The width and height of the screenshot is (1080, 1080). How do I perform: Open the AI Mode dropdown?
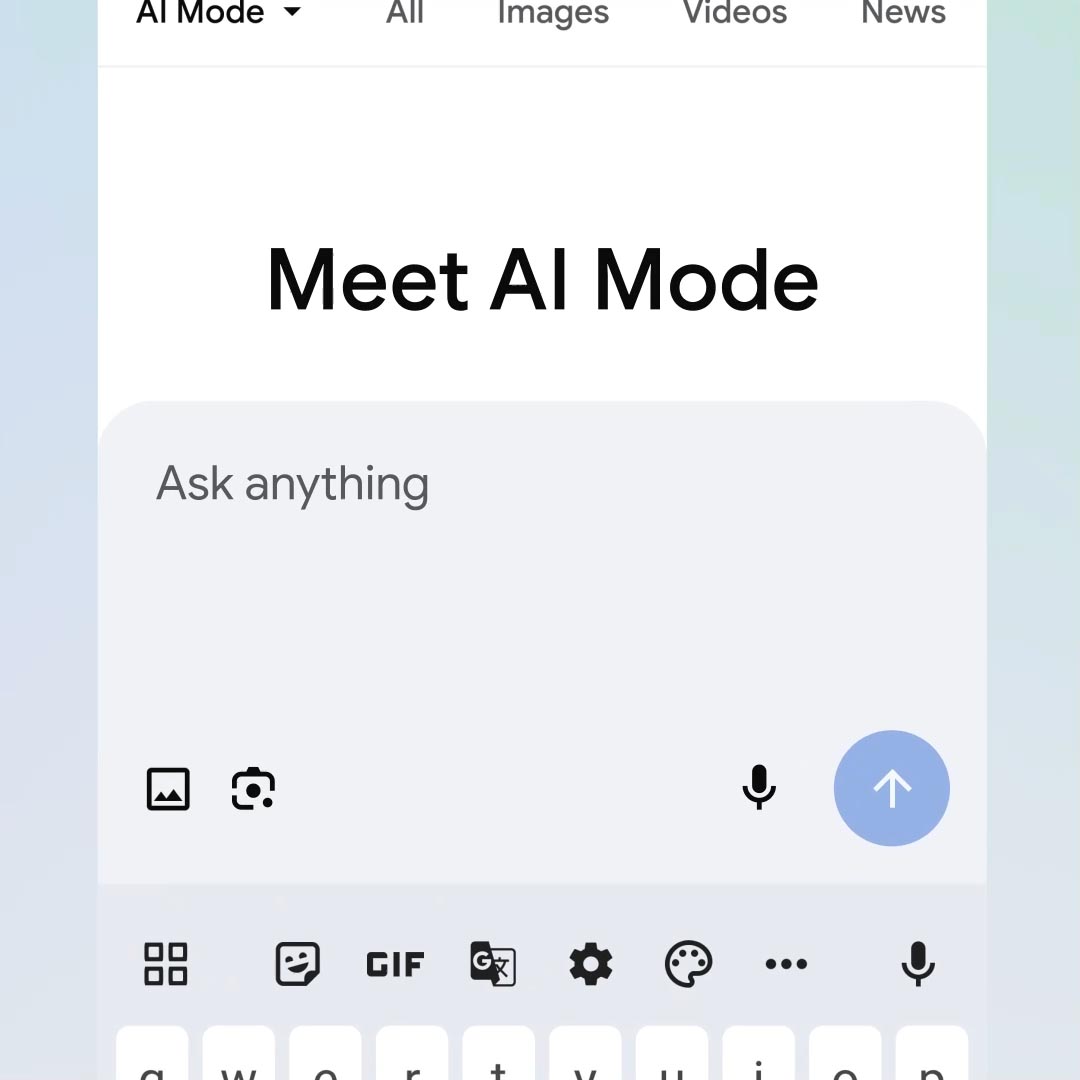click(x=218, y=13)
